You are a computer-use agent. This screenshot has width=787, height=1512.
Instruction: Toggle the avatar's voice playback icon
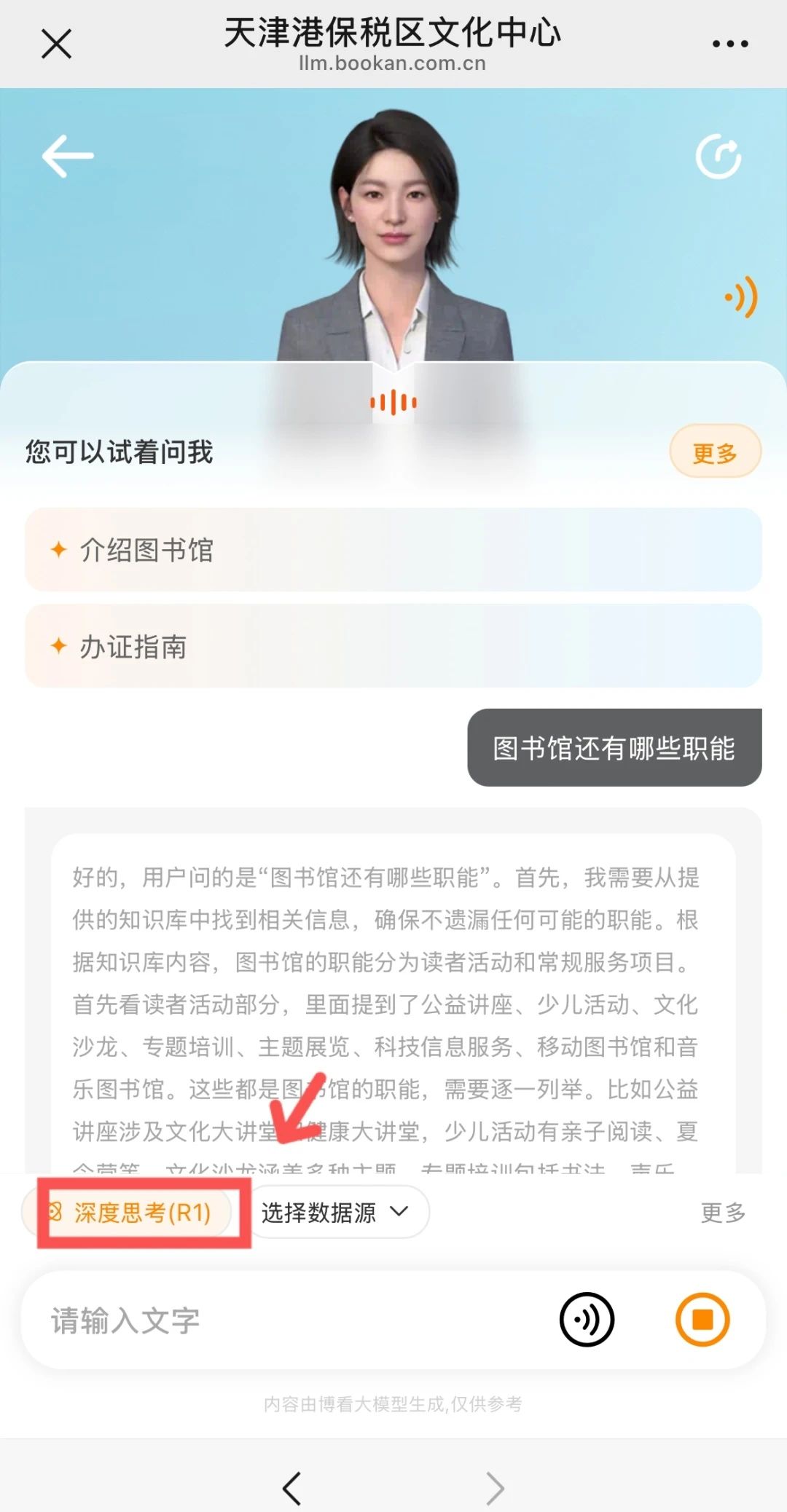[x=741, y=297]
